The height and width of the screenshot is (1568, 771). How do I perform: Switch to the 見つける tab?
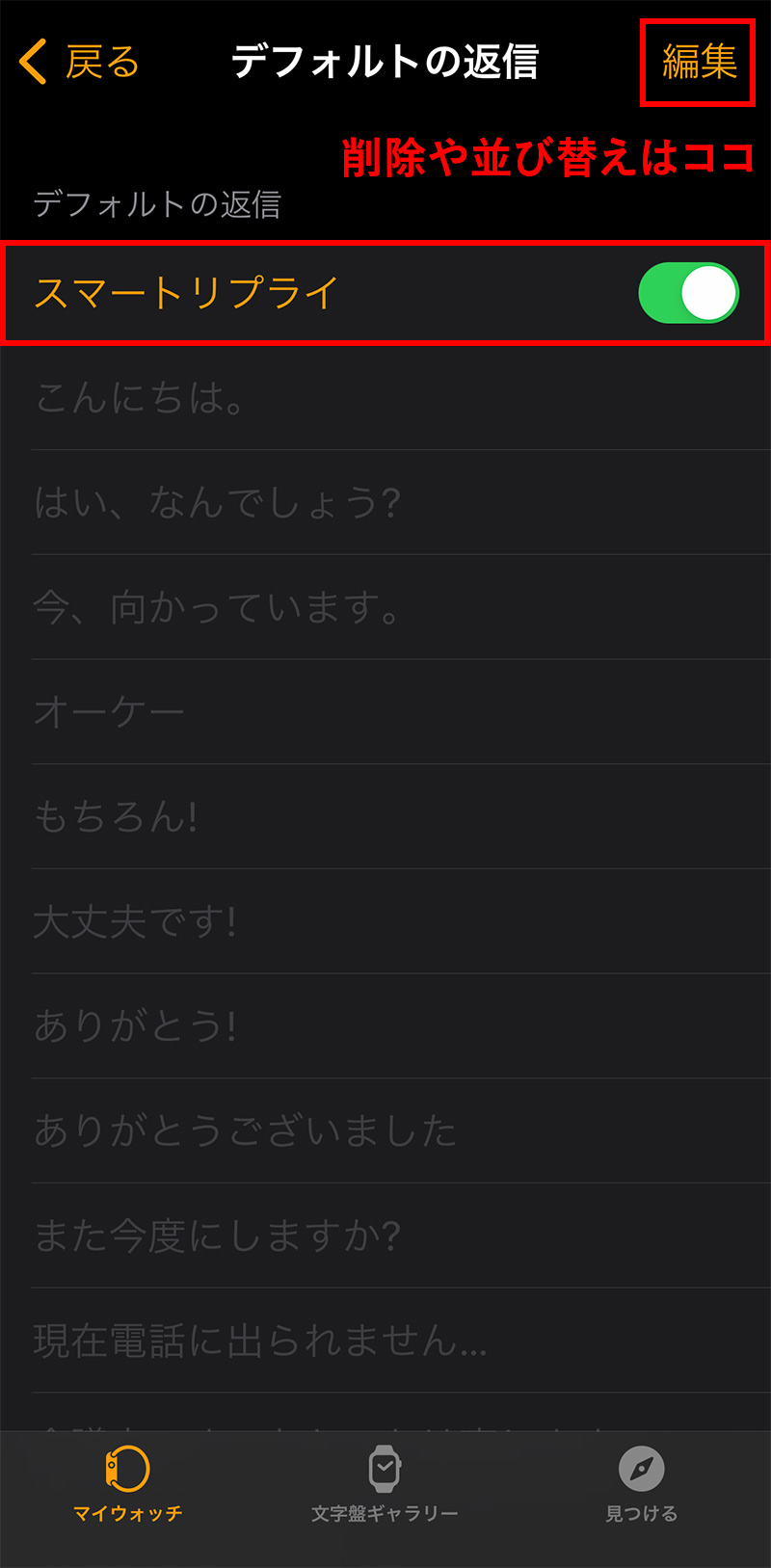coord(641,1484)
